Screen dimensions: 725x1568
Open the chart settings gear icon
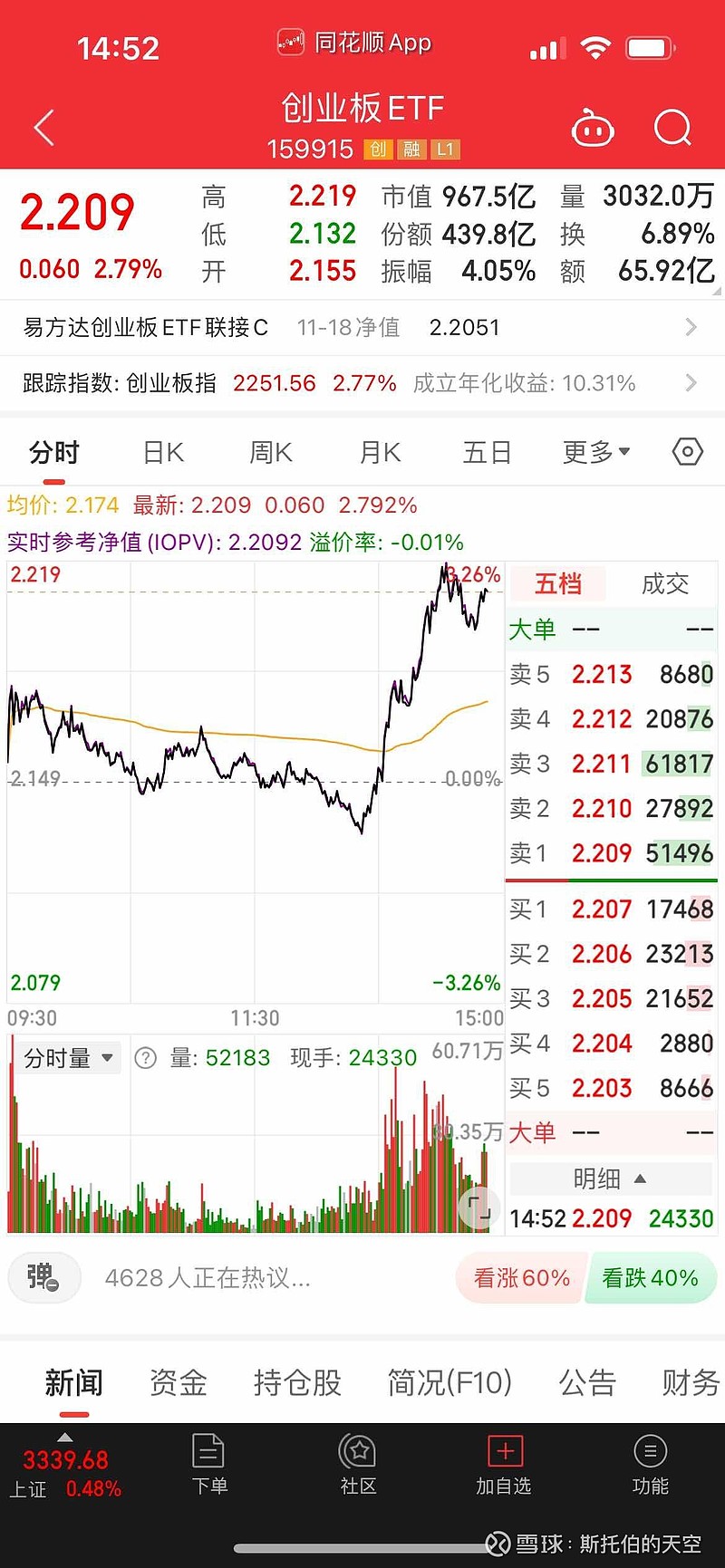click(686, 451)
